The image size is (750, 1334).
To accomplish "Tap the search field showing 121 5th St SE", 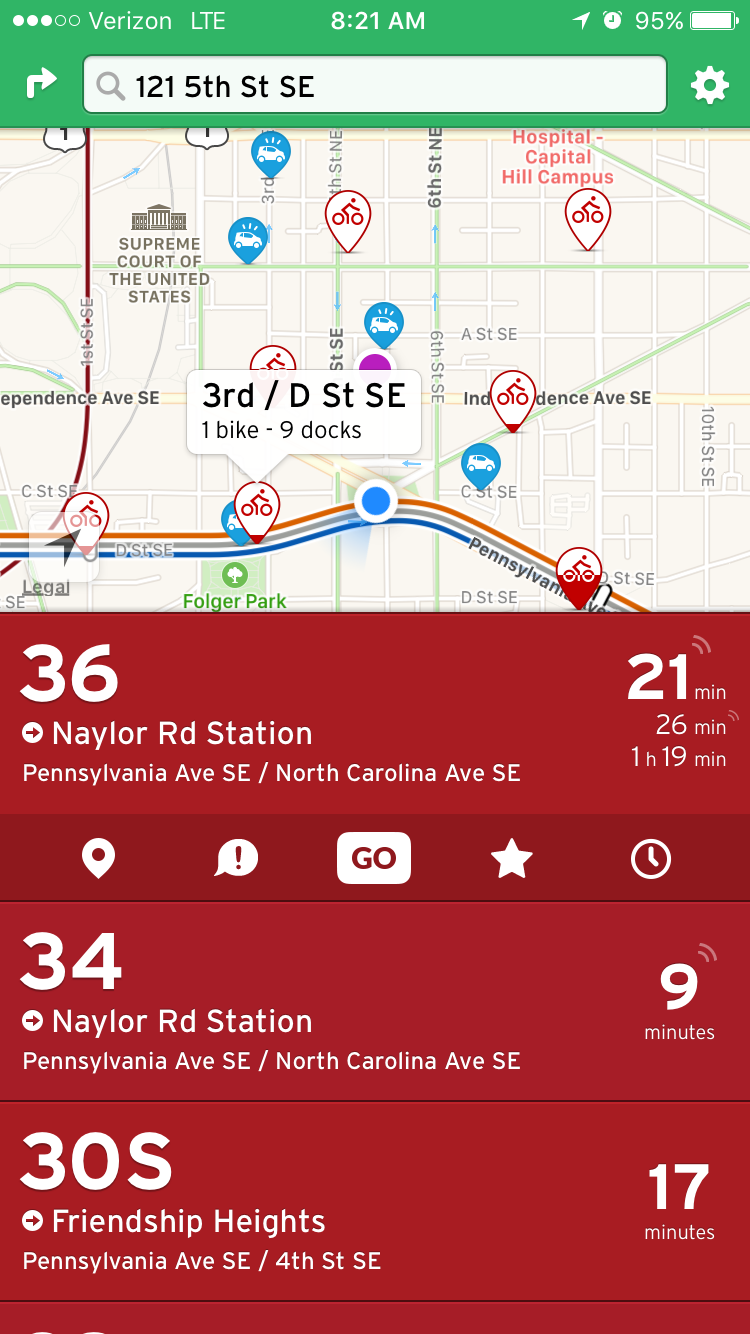I will pos(375,85).
